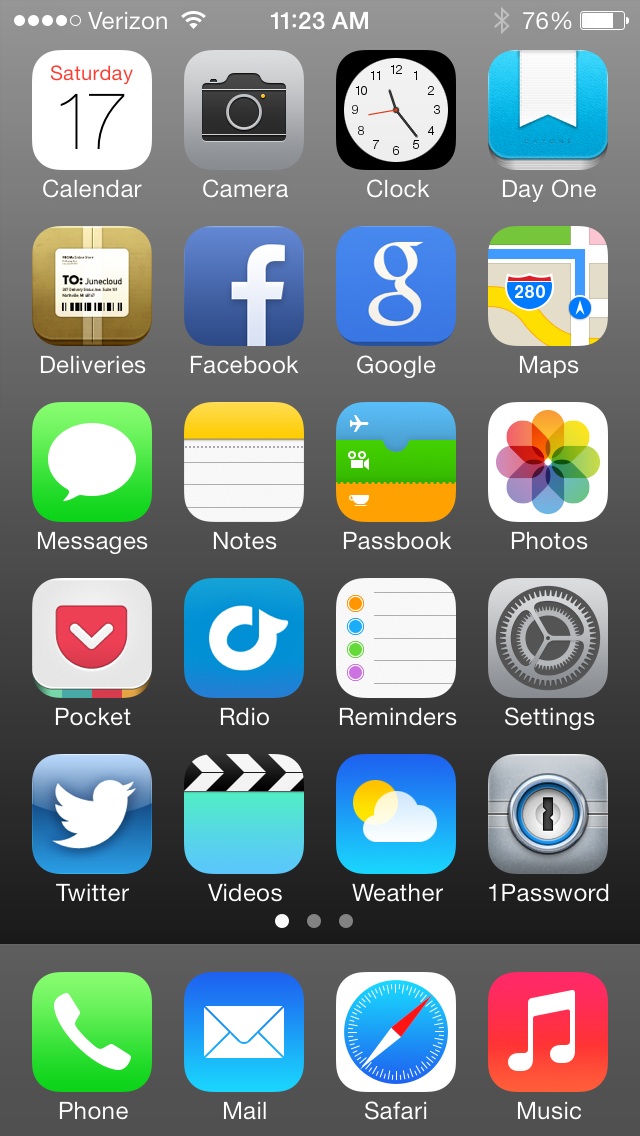
Task: Open Mail from the dock
Action: (244, 1032)
